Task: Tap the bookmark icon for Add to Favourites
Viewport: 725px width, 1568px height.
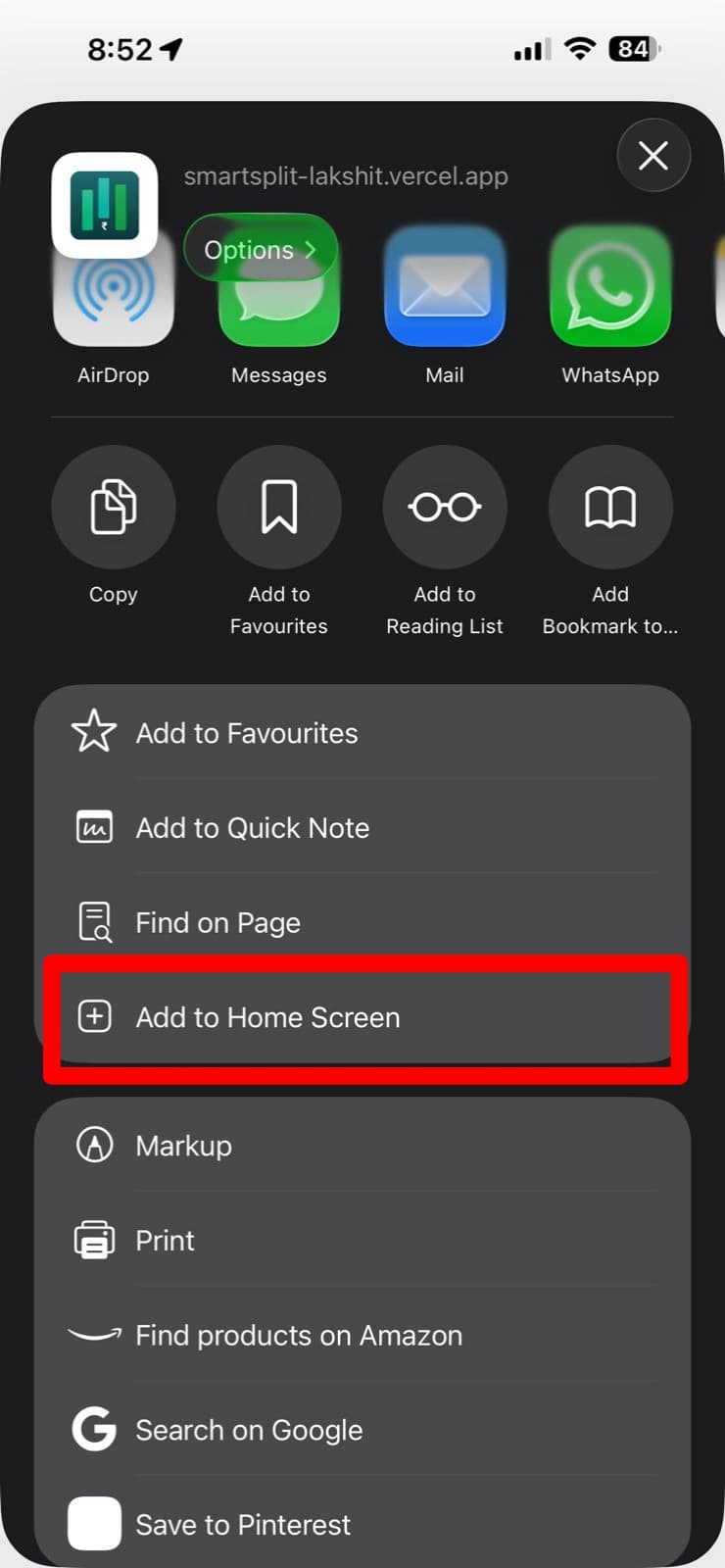Action: click(279, 507)
